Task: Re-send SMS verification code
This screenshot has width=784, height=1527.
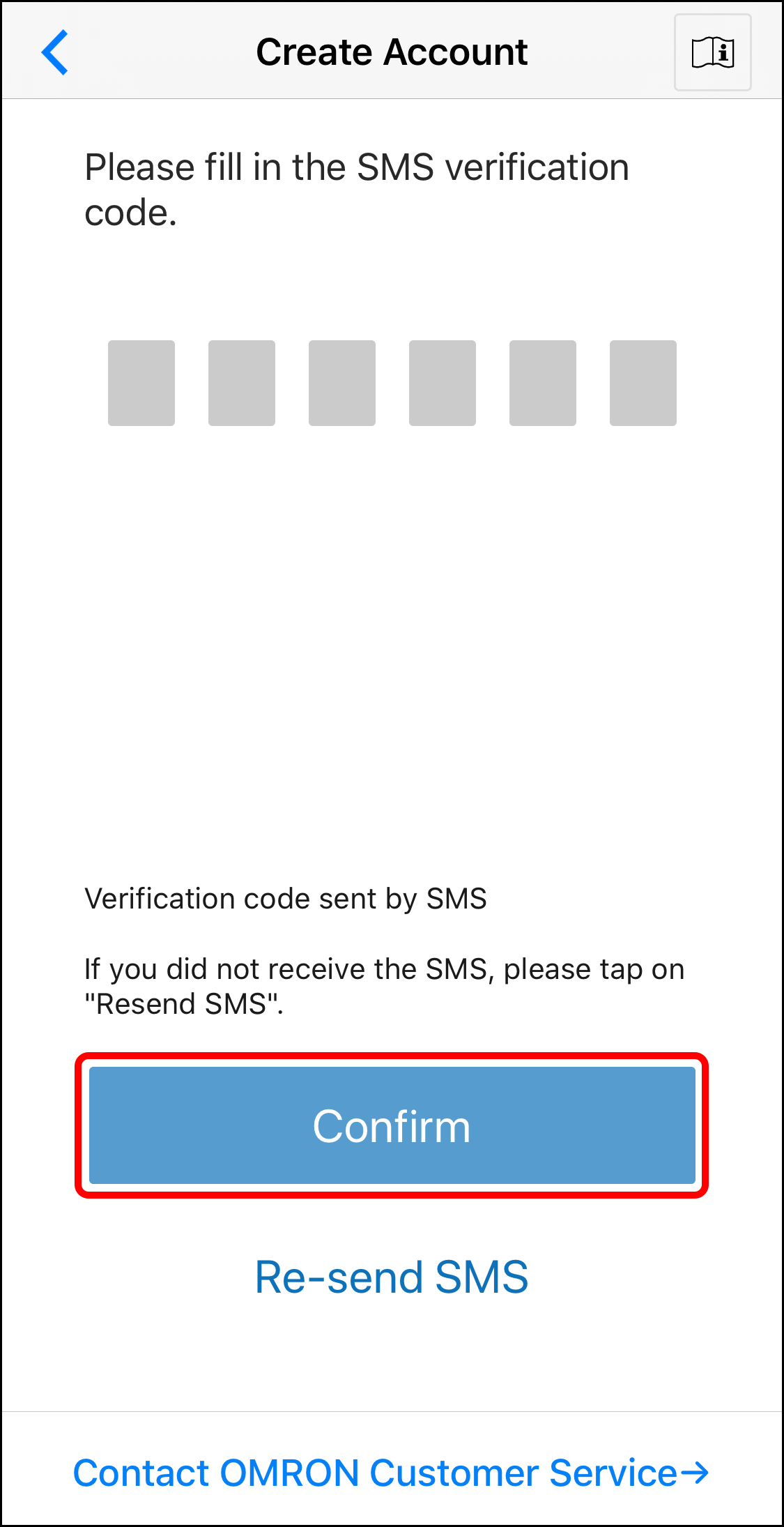Action: pyautogui.click(x=392, y=1277)
